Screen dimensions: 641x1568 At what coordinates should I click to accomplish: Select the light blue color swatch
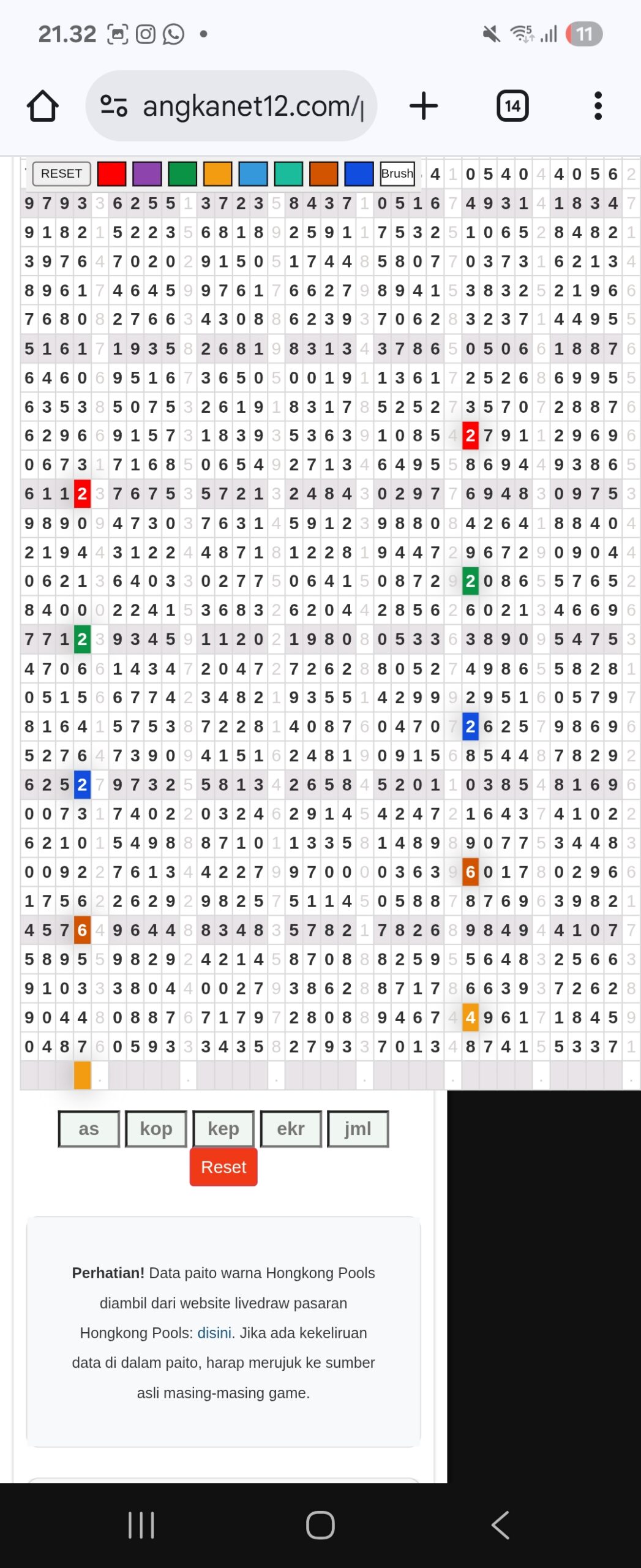[253, 174]
